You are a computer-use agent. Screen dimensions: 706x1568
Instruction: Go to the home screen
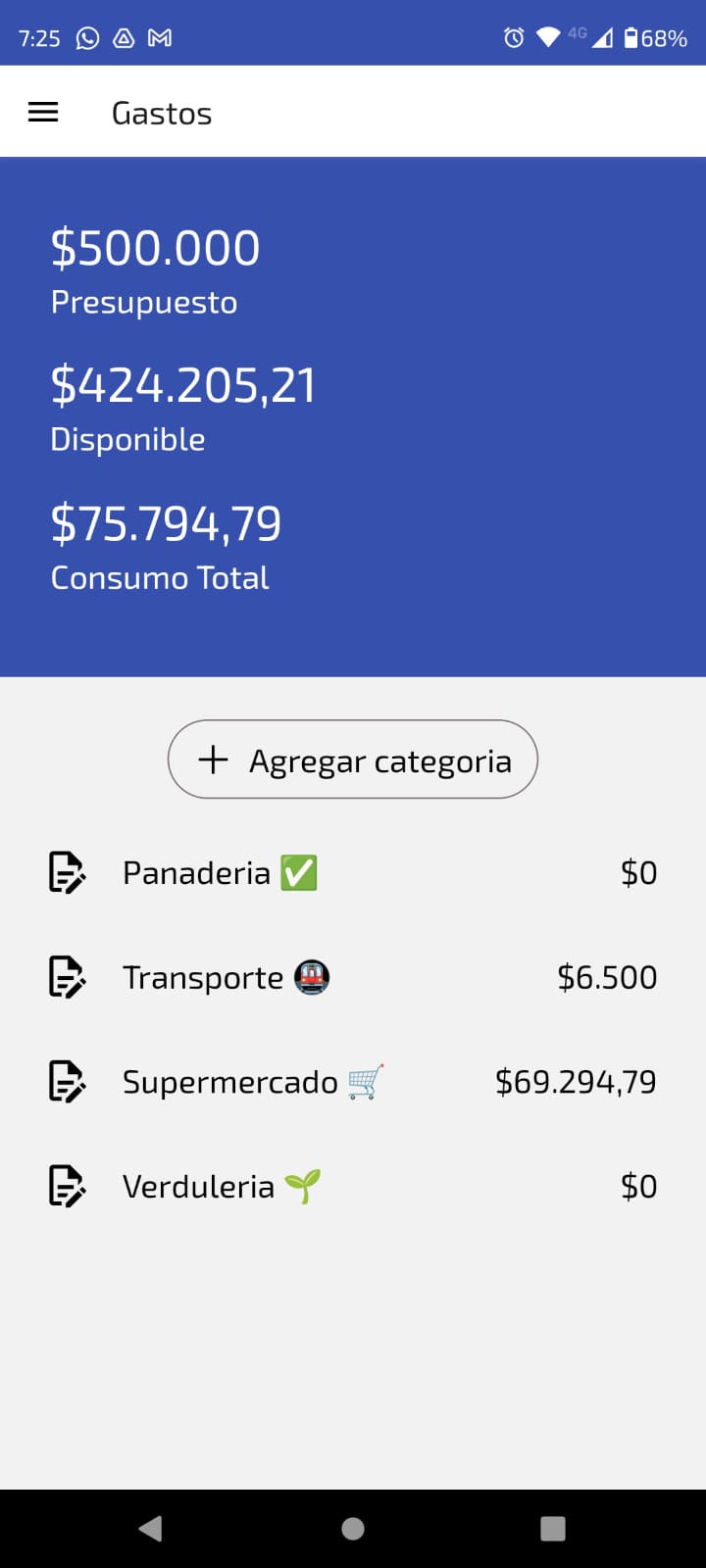[353, 1529]
